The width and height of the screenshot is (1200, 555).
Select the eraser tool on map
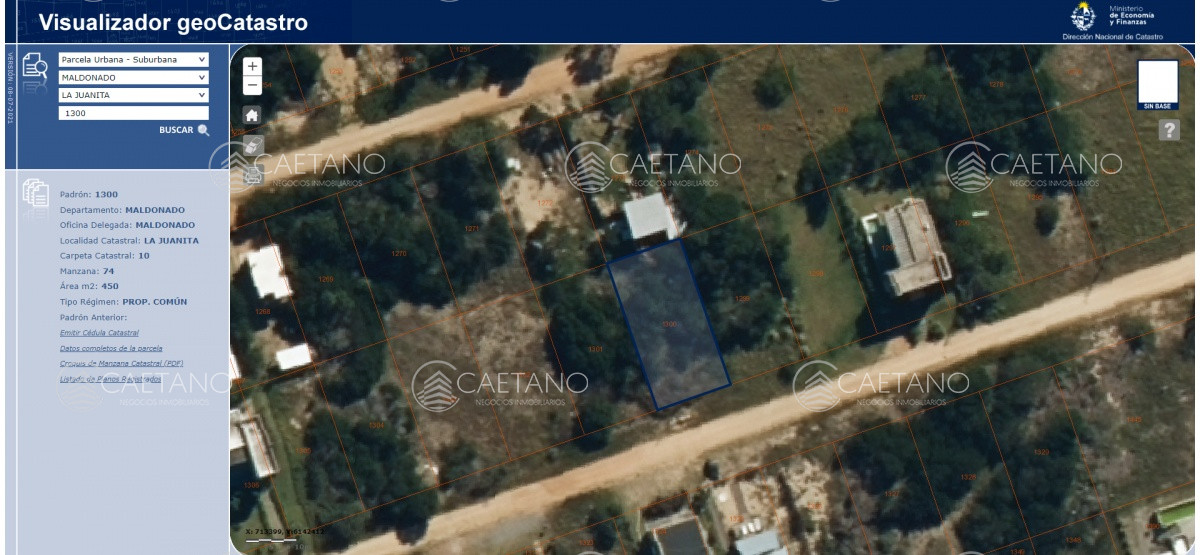[253, 145]
